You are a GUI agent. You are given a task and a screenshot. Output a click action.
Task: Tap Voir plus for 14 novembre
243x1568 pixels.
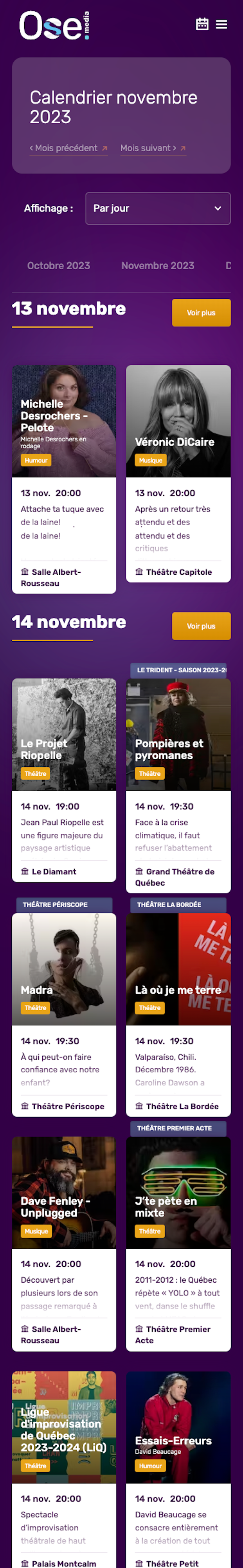coord(201,626)
